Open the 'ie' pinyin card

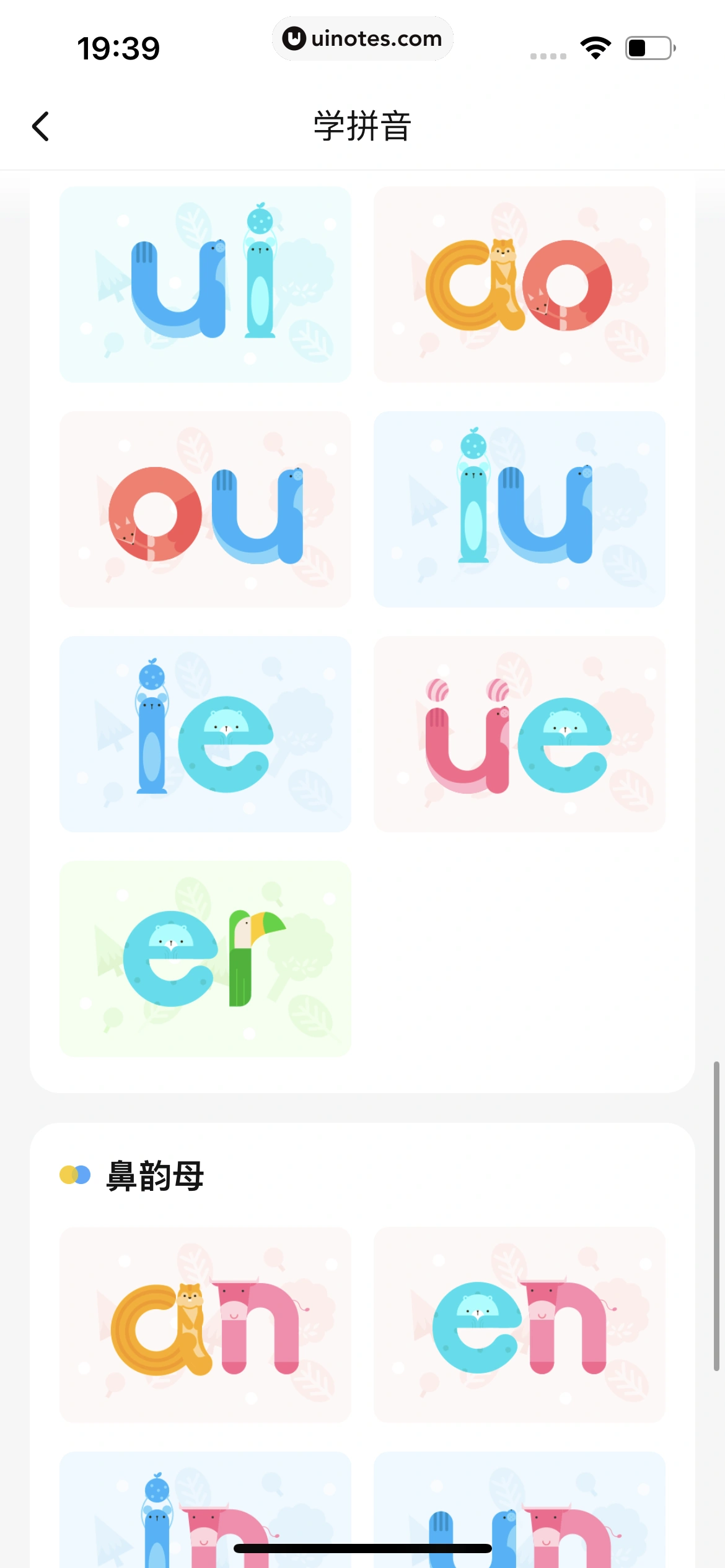205,734
